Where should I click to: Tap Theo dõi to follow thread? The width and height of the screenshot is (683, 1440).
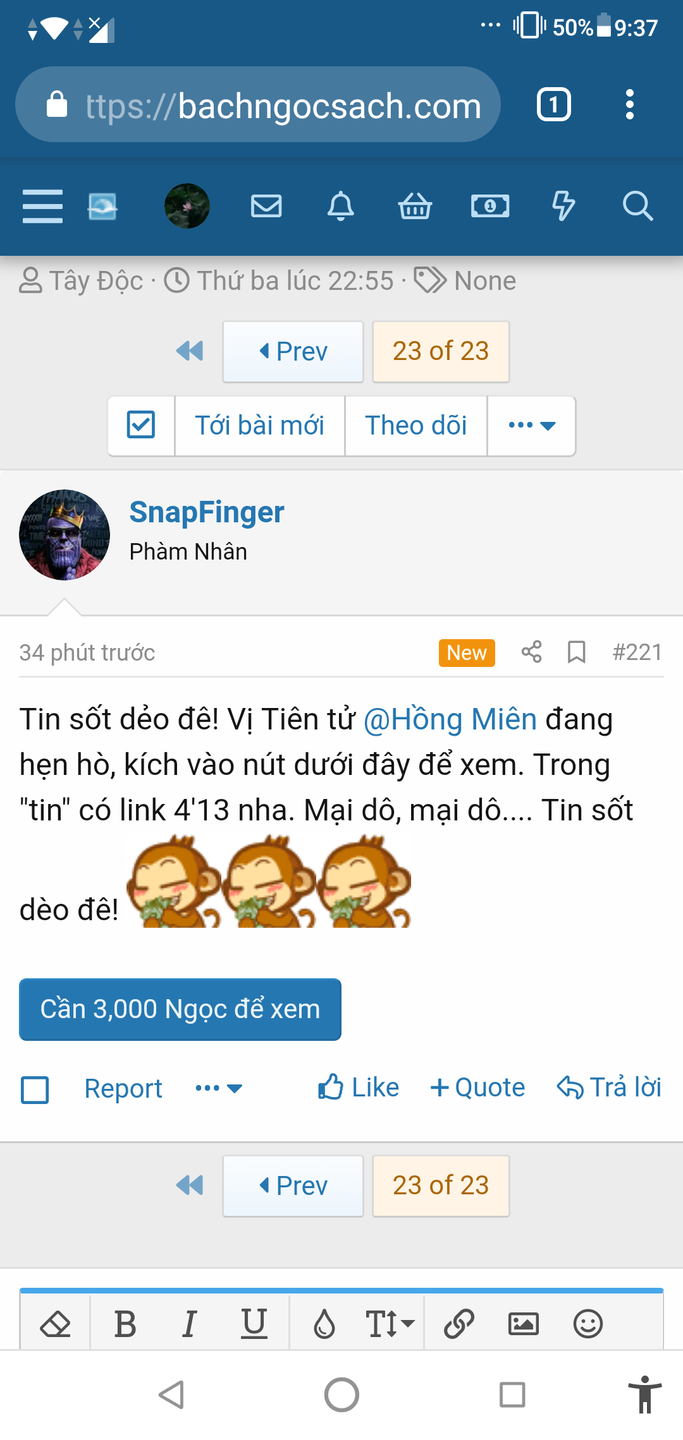(x=416, y=425)
